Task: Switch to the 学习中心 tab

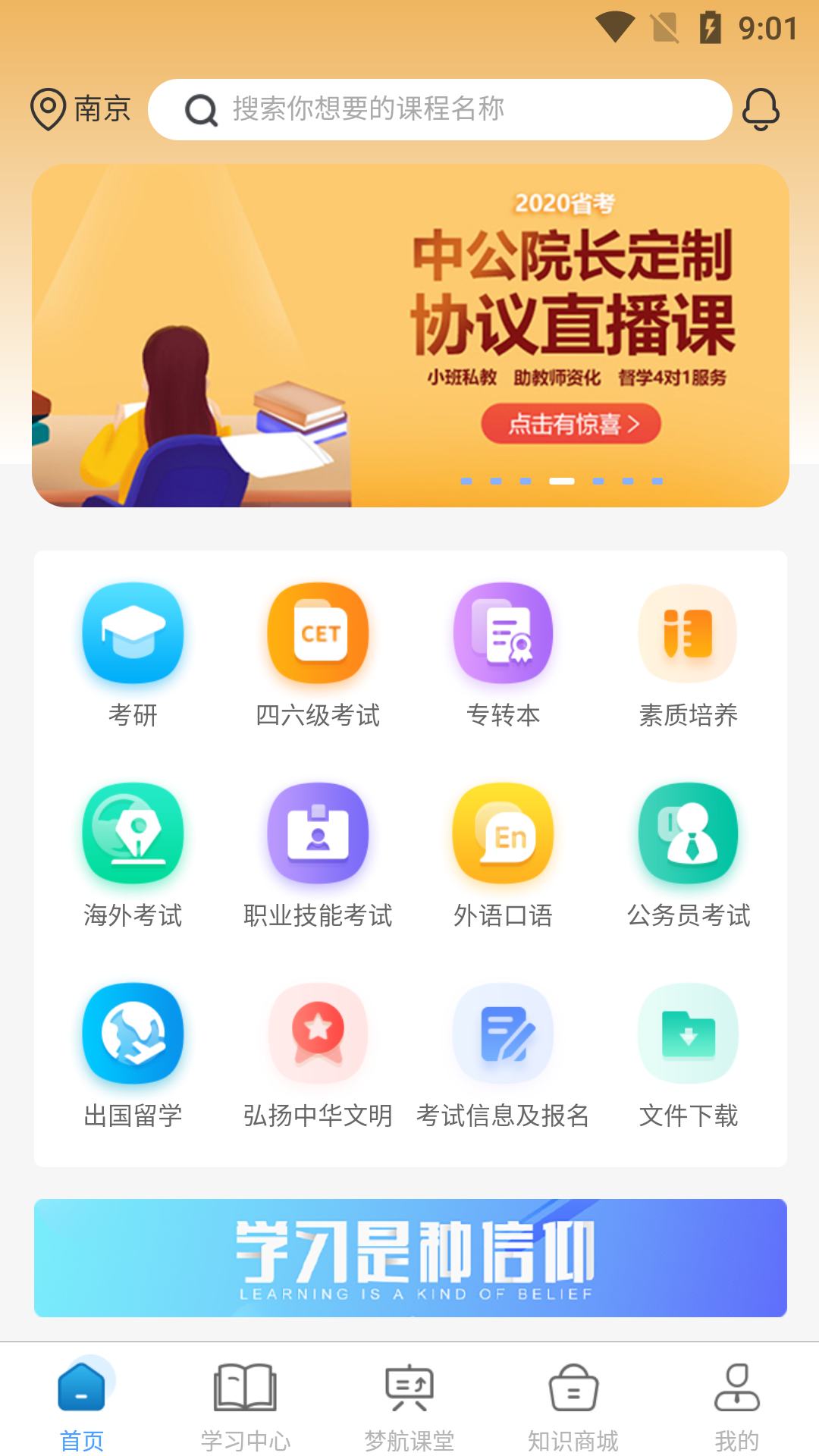Action: point(245,1404)
